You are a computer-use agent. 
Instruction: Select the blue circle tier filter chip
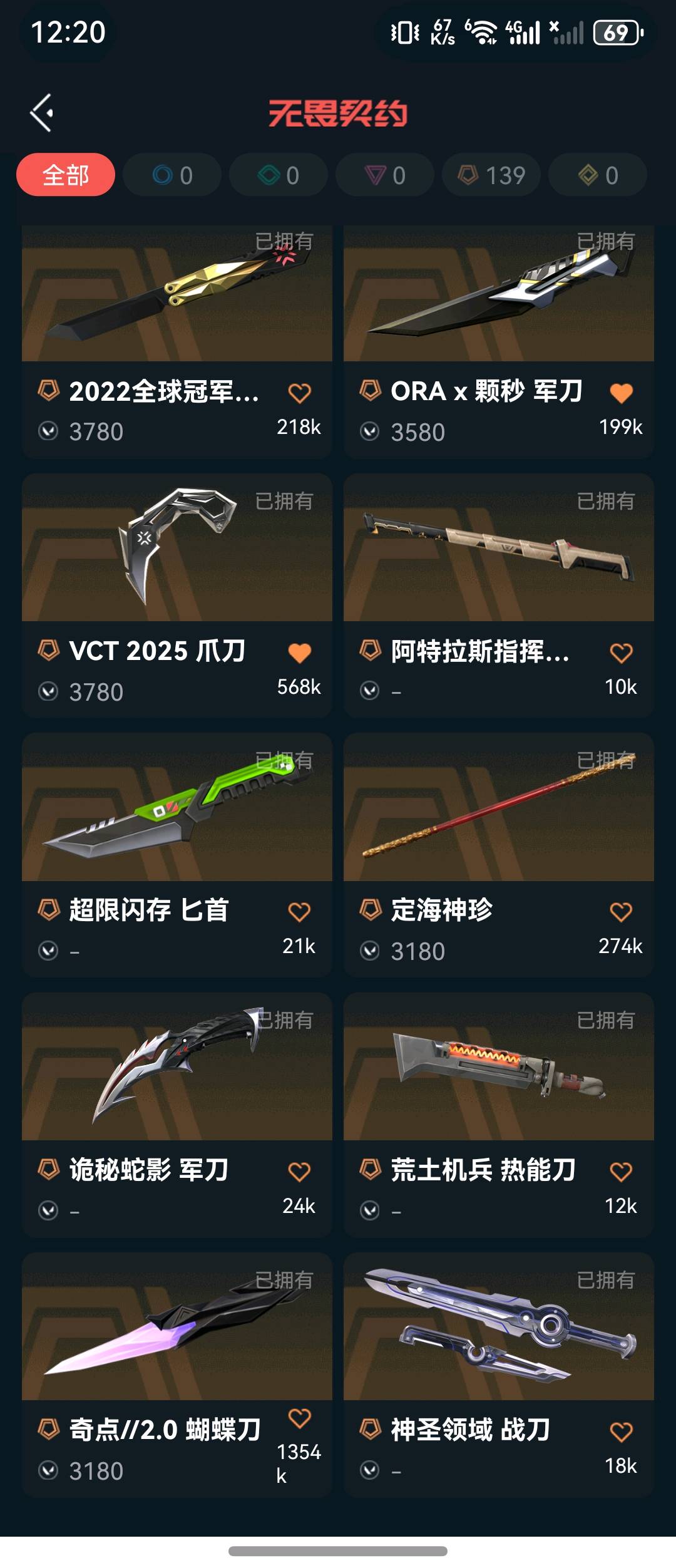click(x=172, y=175)
